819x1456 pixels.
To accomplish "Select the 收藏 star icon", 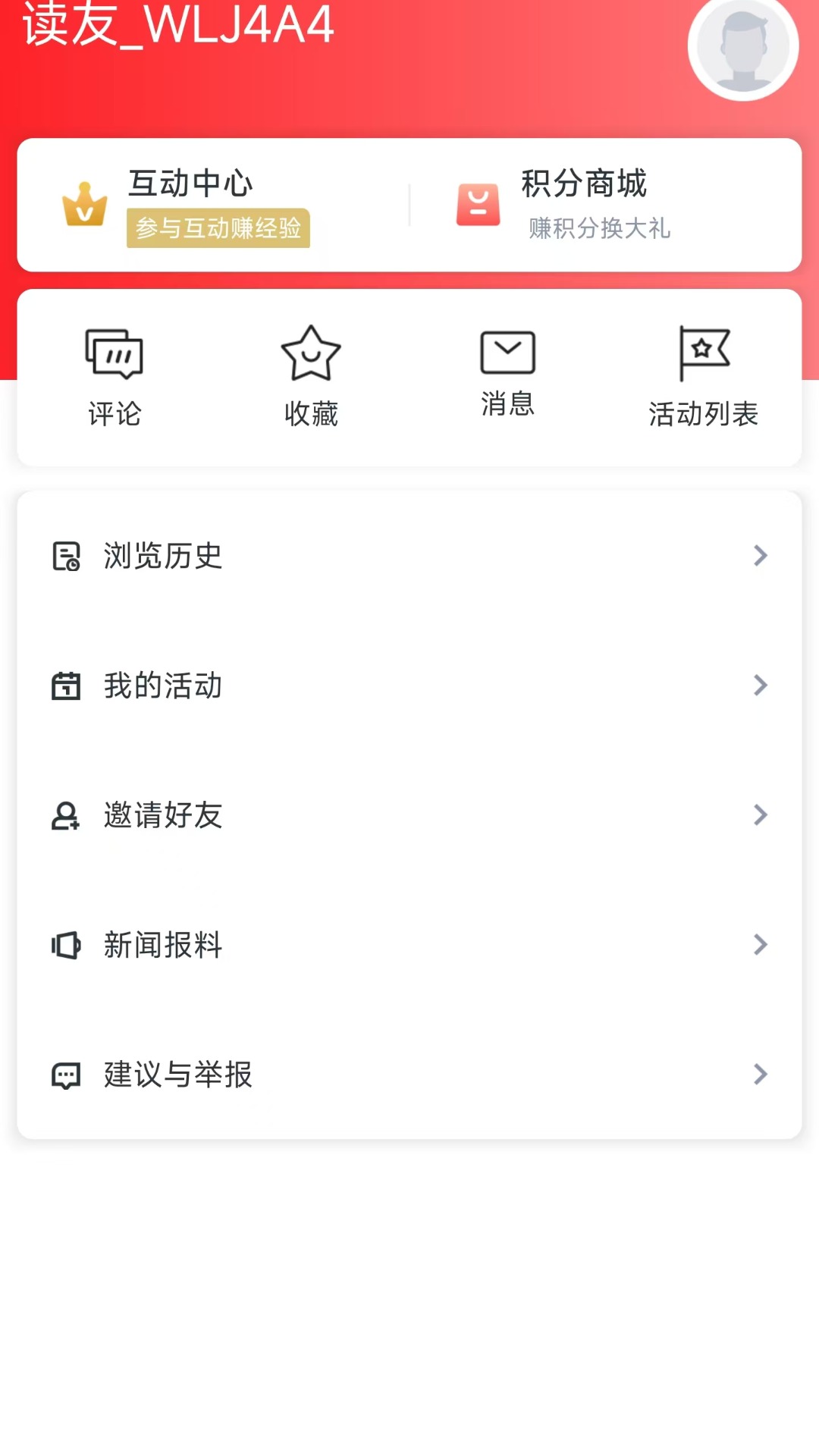I will [x=309, y=352].
